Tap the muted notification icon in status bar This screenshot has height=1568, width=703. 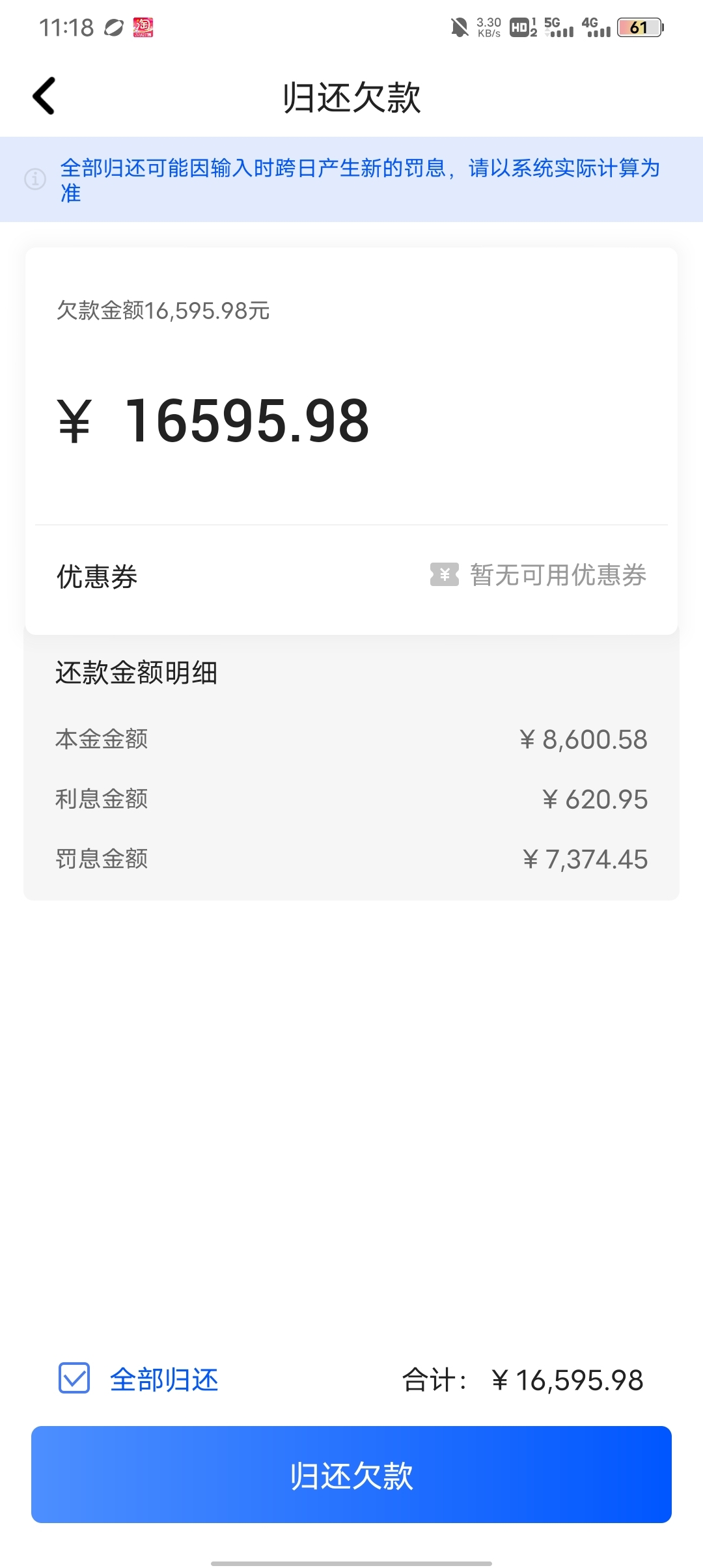point(460,27)
